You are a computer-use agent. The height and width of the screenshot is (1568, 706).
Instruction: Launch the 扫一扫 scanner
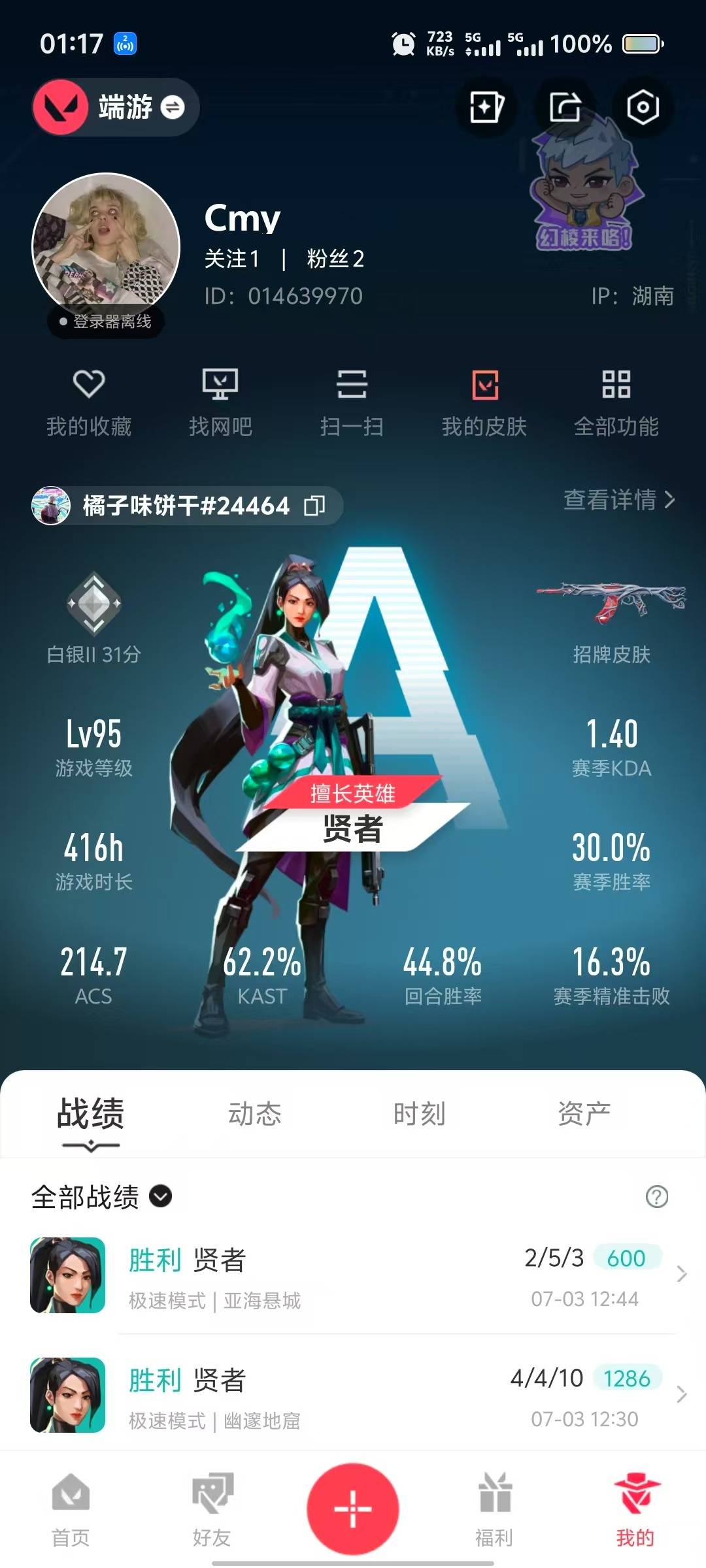click(x=352, y=402)
